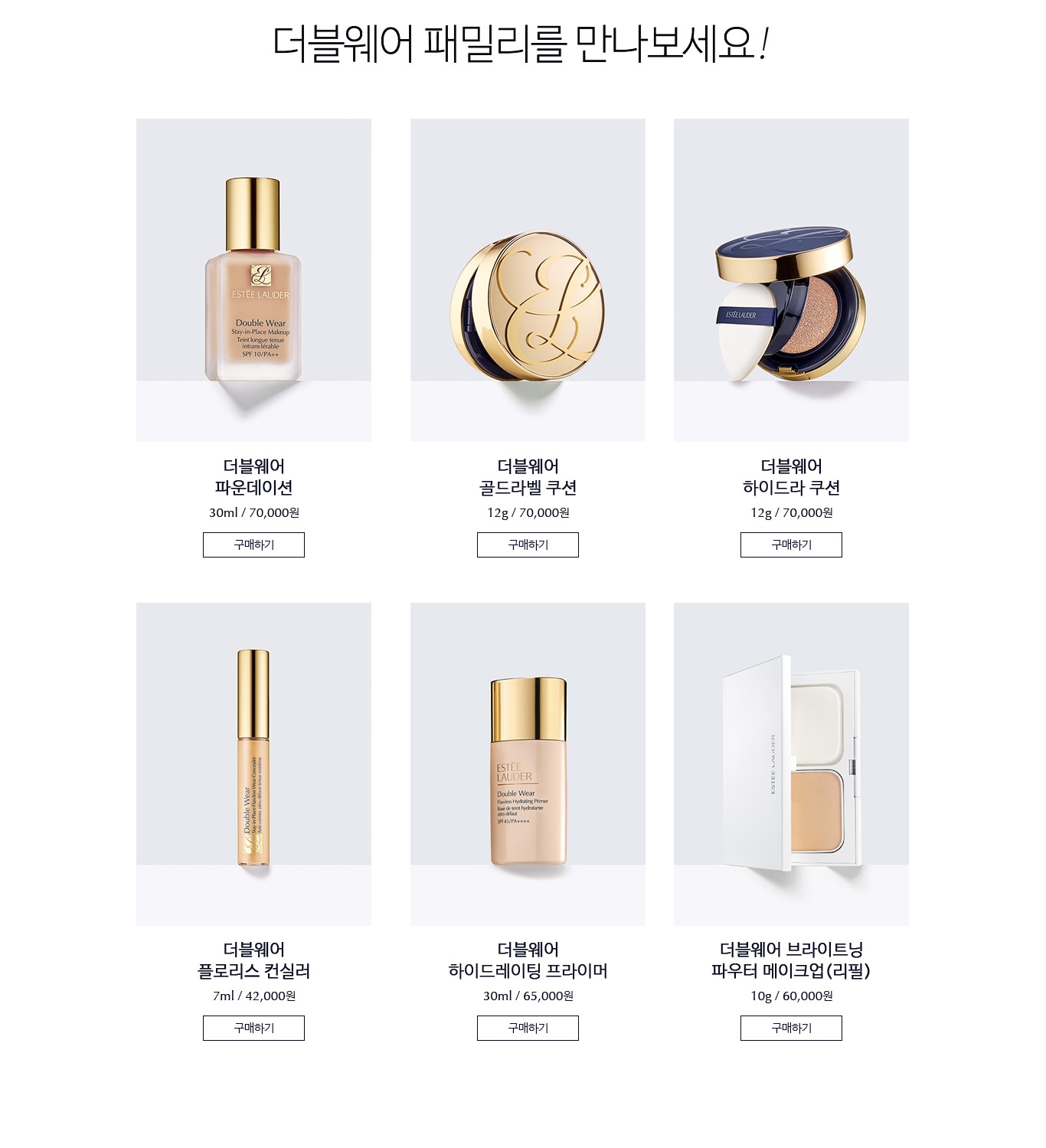Select 구매하기 for 플로리스 컨실러
The width and height of the screenshot is (1046, 1148).
click(253, 1028)
